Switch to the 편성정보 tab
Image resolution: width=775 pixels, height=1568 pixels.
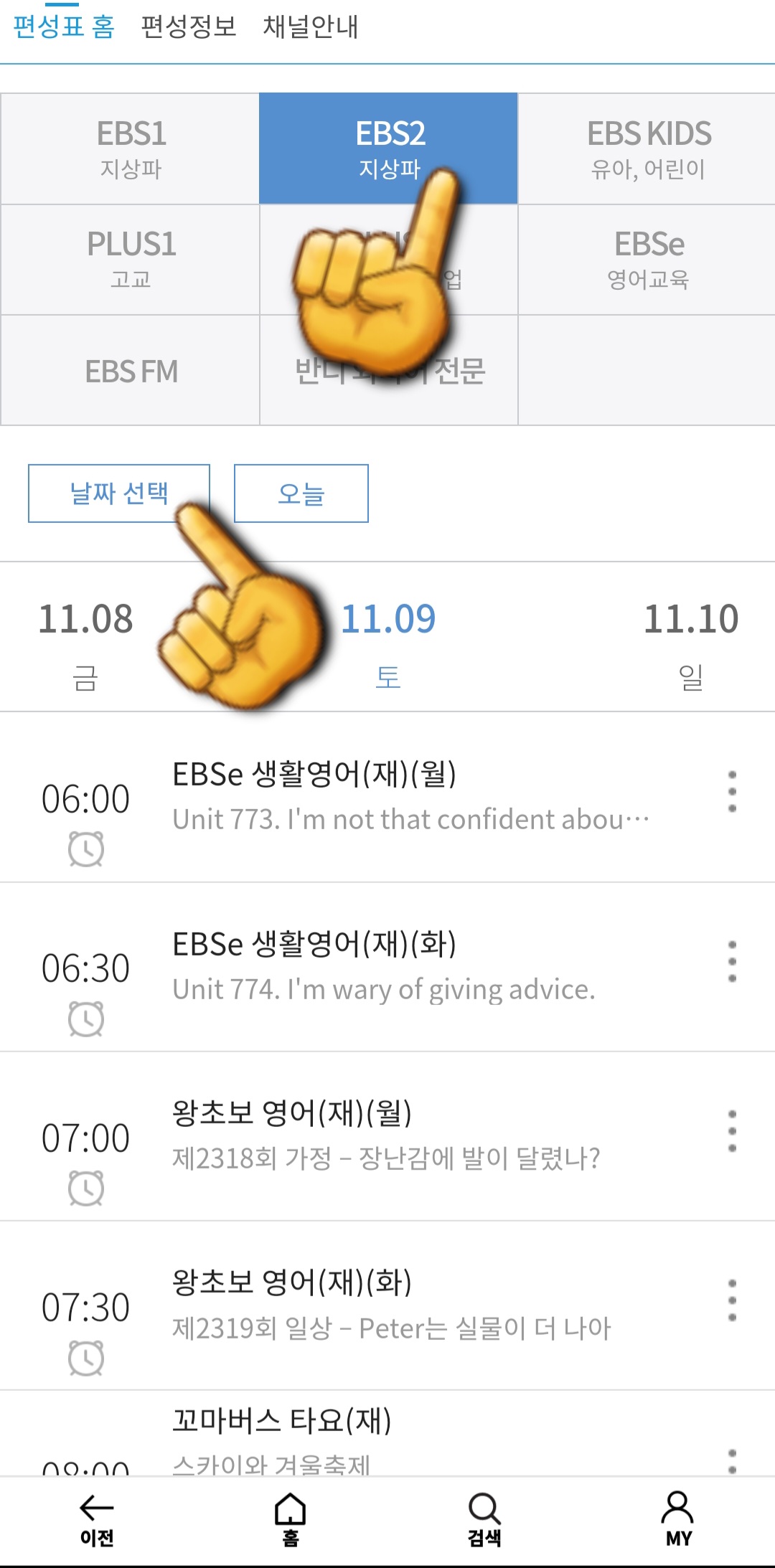pyautogui.click(x=185, y=29)
